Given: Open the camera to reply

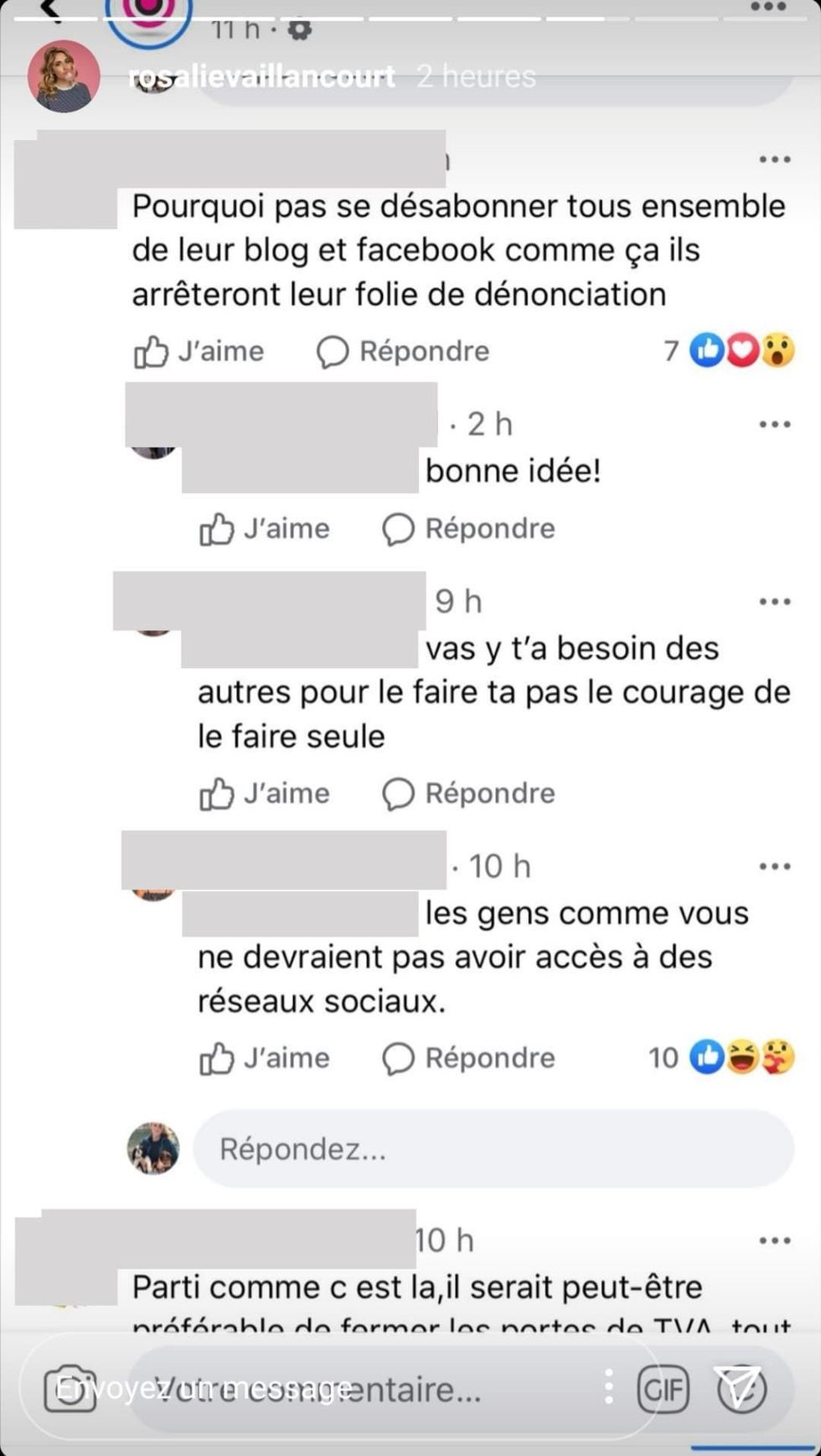Looking at the screenshot, I should tap(70, 1389).
